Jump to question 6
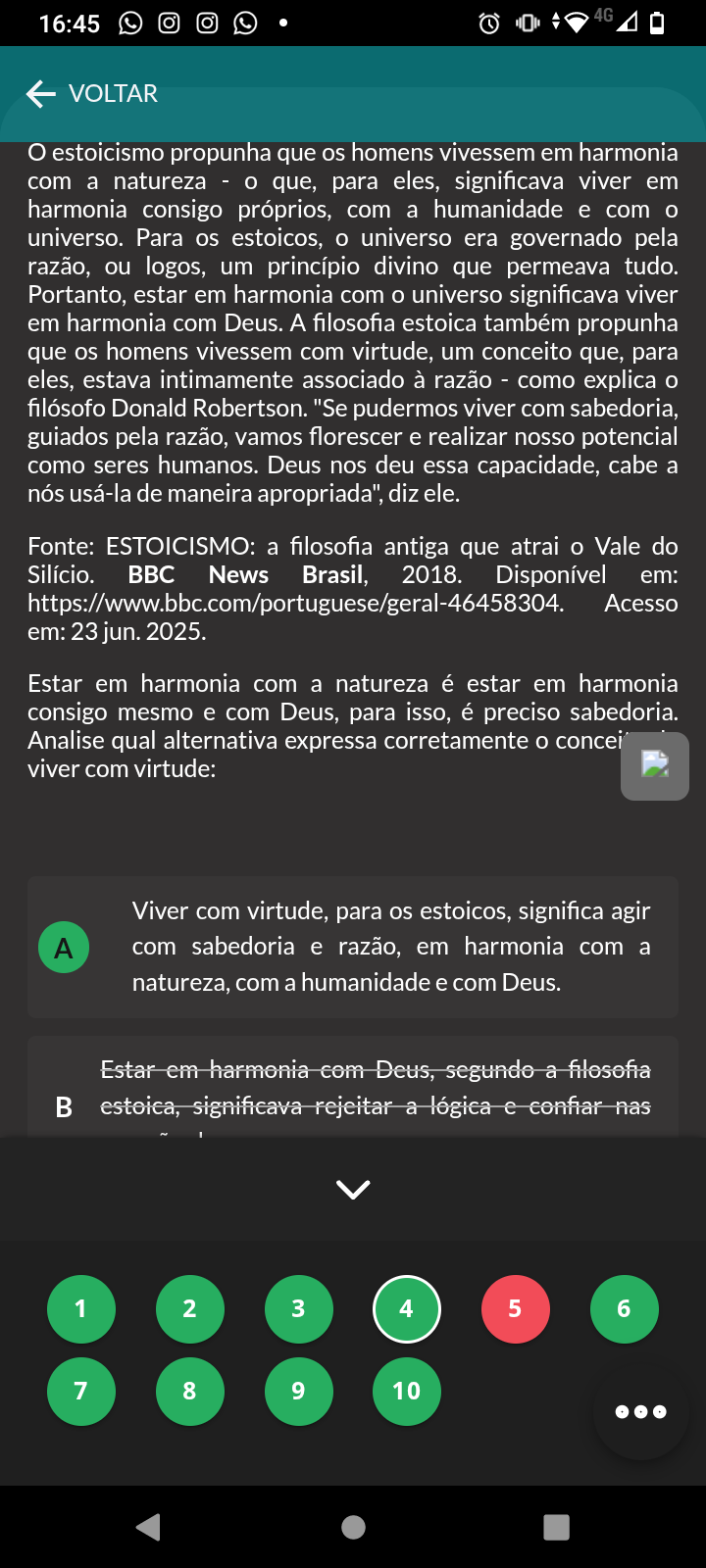Screen dimensions: 706x1568 625,1309
